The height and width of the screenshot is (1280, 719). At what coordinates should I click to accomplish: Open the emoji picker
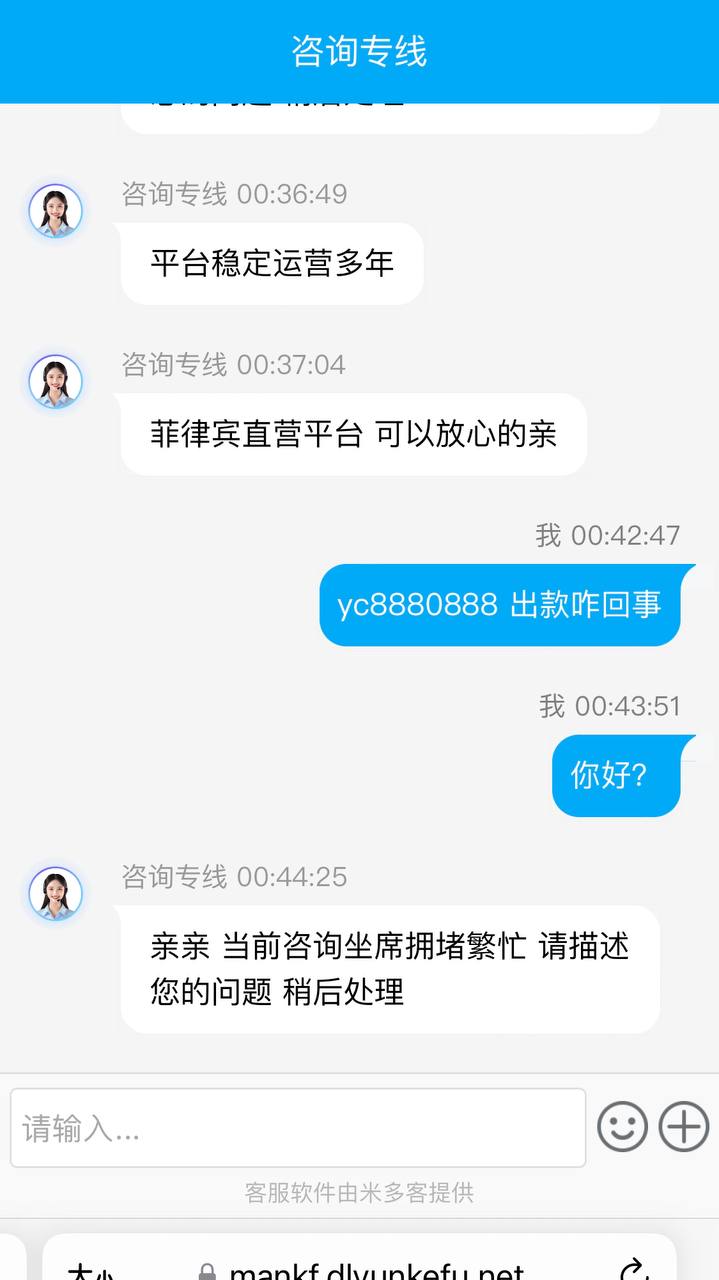tap(622, 1127)
